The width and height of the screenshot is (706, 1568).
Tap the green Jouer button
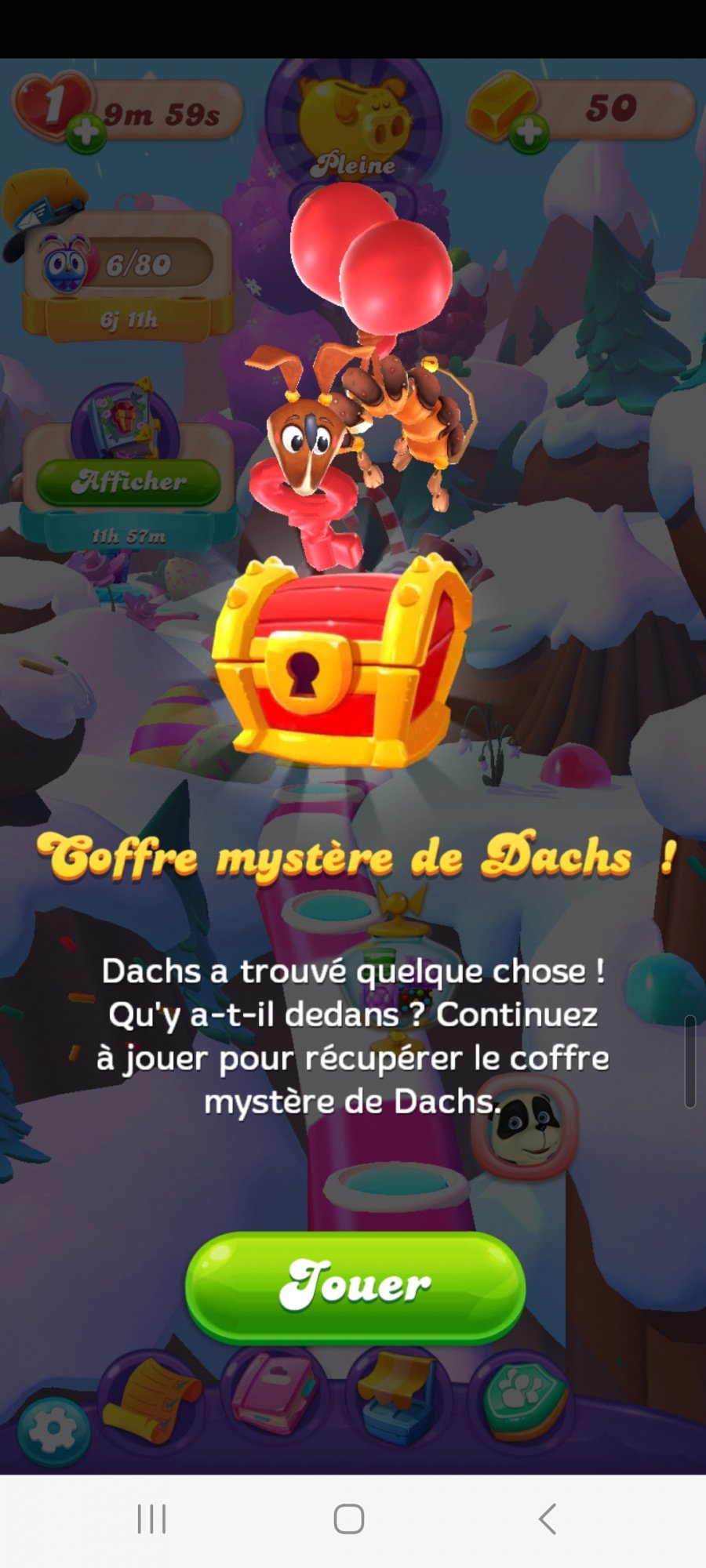[355, 1286]
